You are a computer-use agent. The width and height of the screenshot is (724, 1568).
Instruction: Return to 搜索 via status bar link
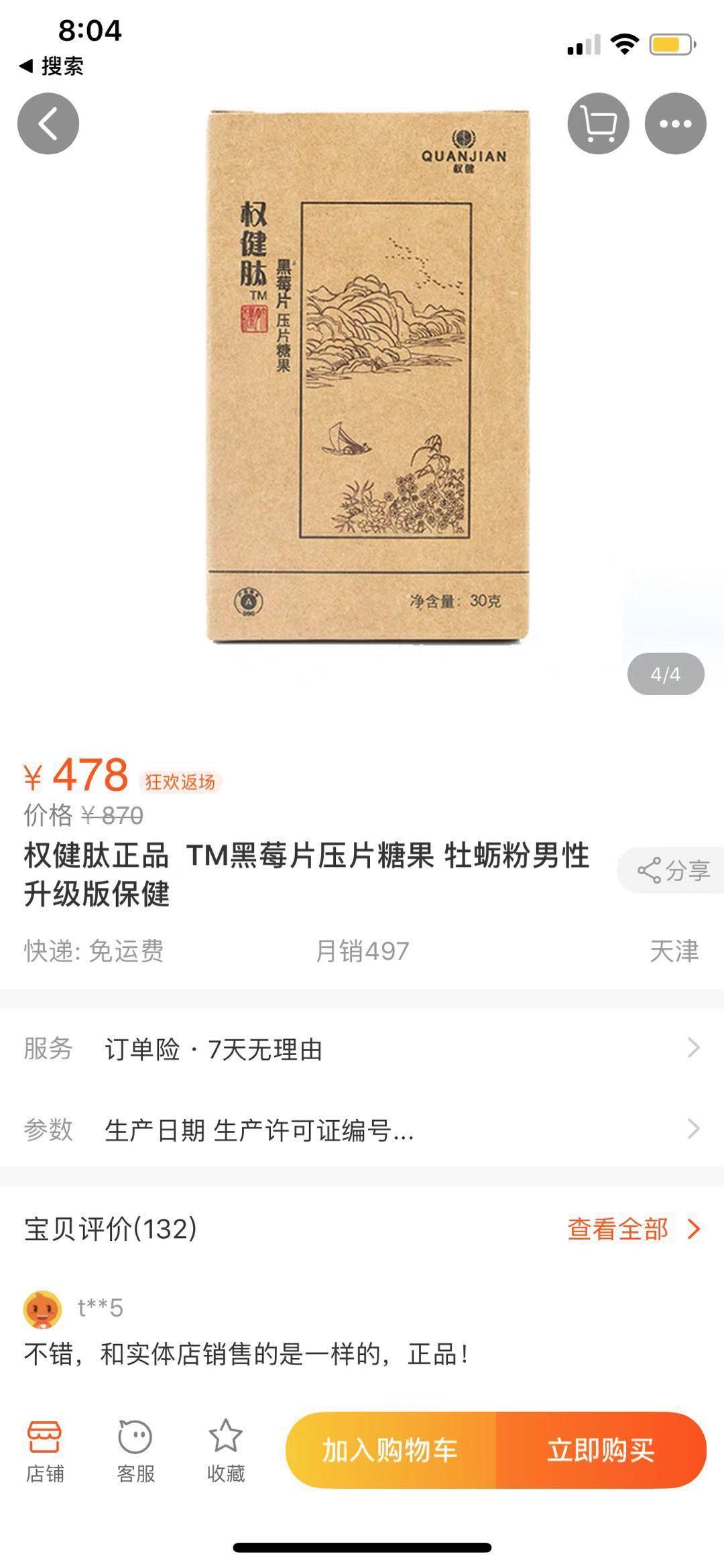coord(52,66)
